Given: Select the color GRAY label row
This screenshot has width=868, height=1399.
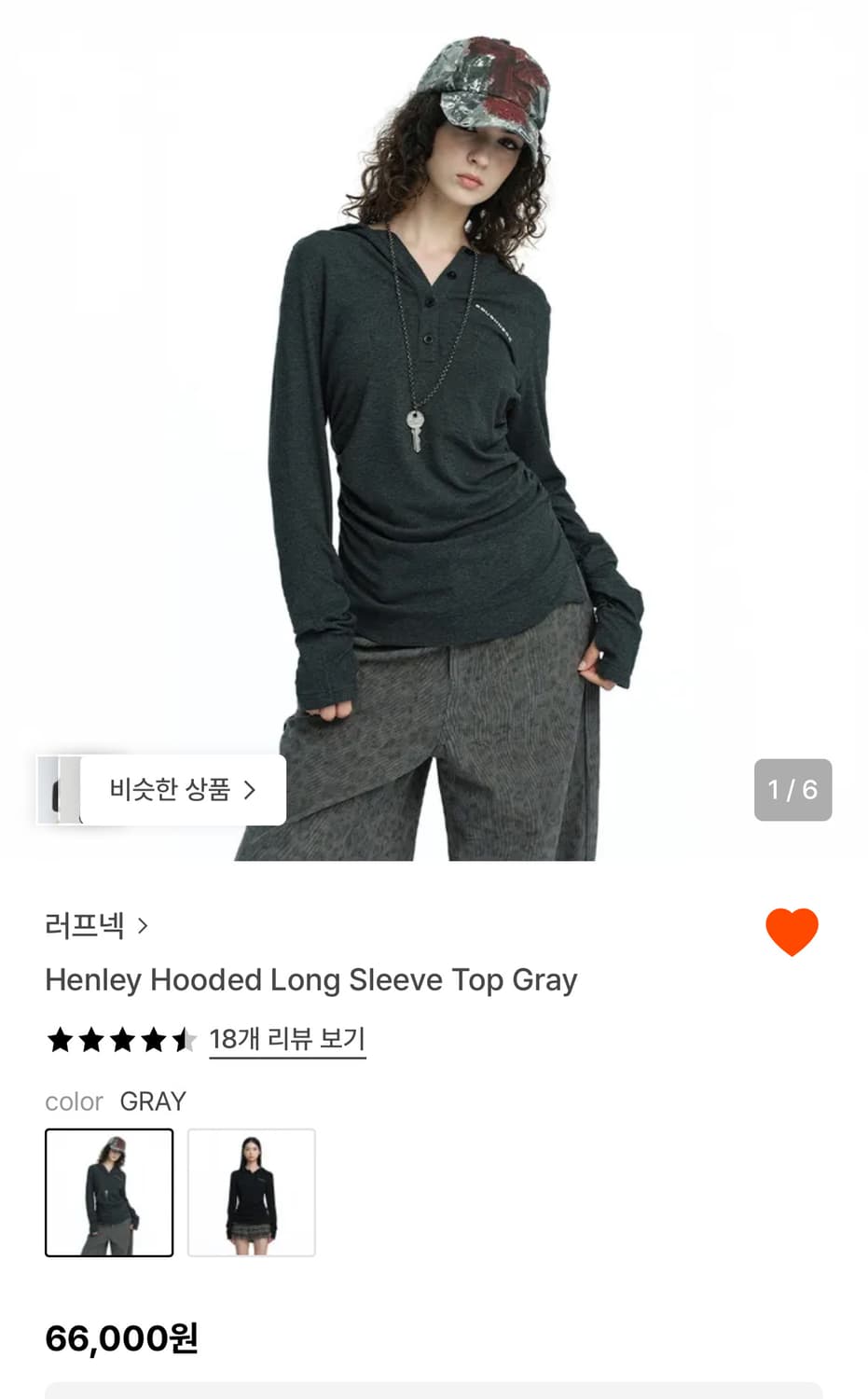Looking at the screenshot, I should click(x=116, y=1101).
